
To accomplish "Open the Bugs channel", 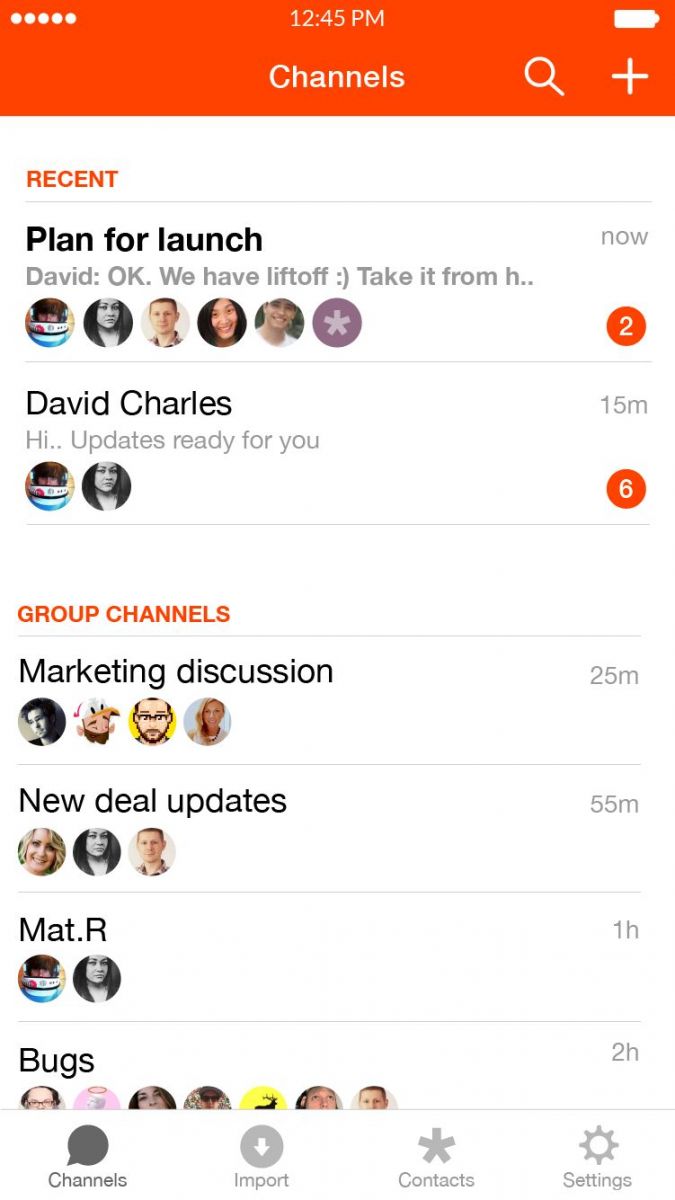I will coord(57,1061).
